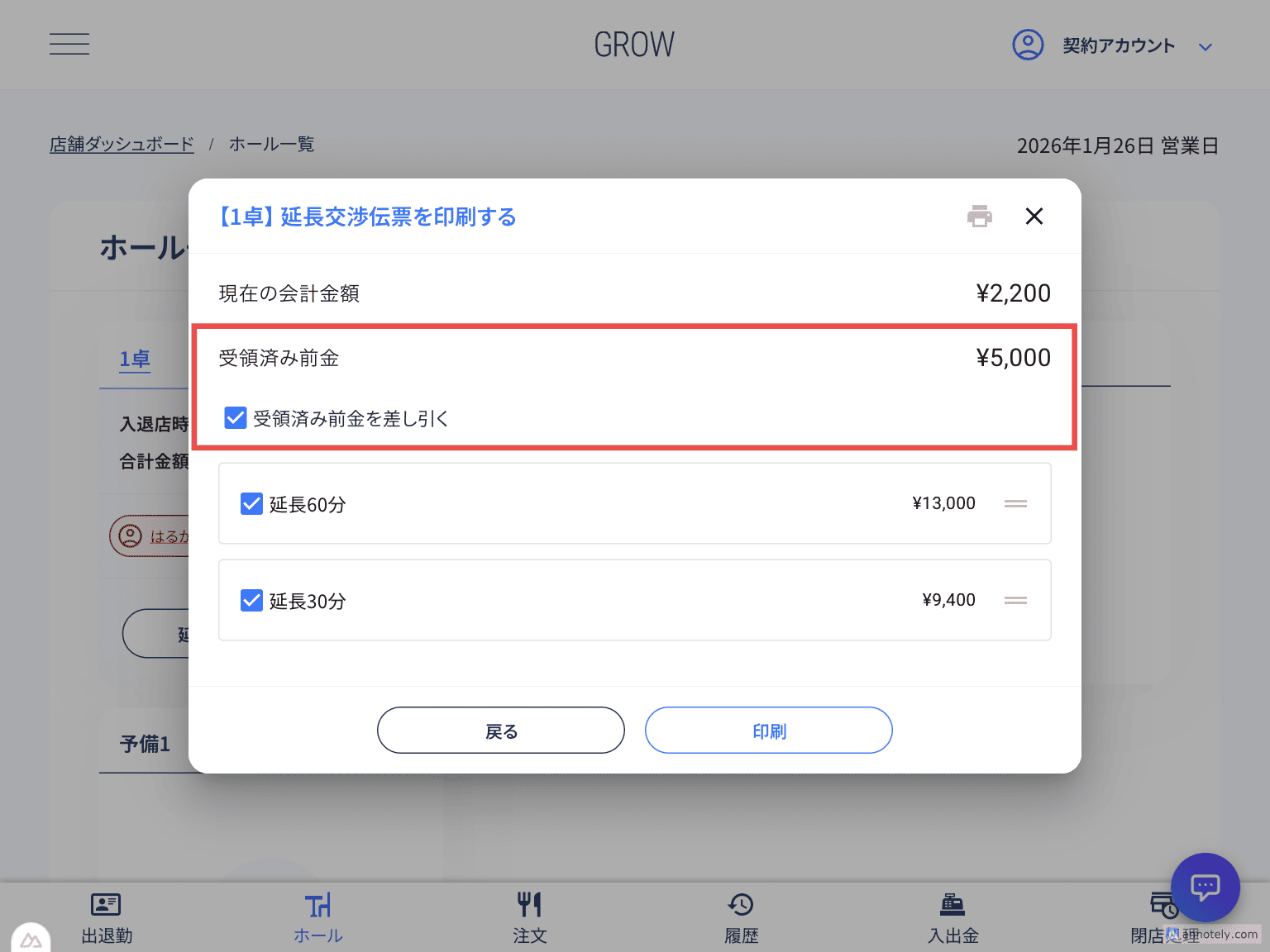Expand the 契約アカウント dropdown
Viewport: 1270px width, 952px height.
(1205, 47)
